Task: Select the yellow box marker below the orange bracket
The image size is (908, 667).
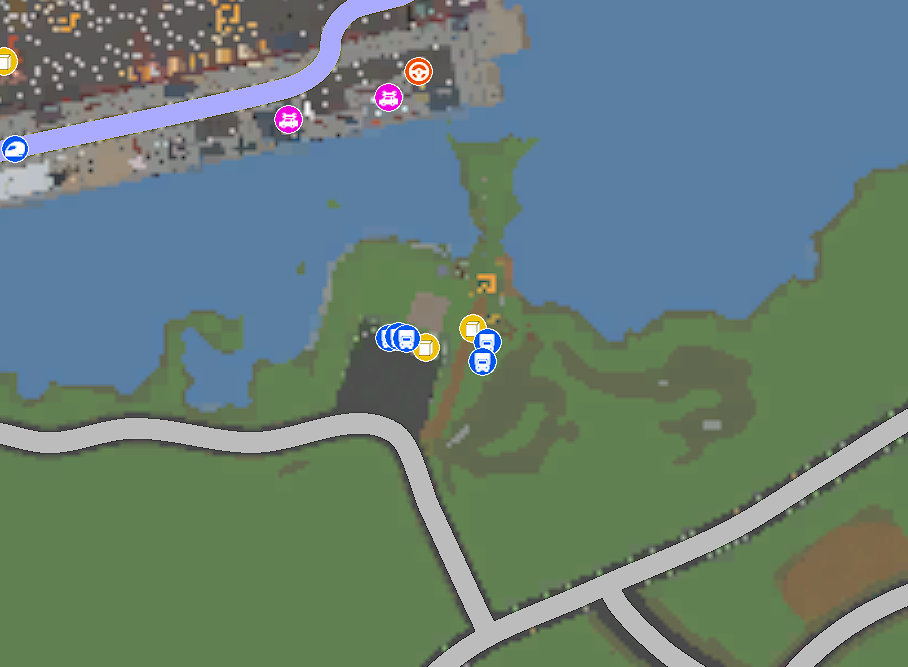Action: 471,327
